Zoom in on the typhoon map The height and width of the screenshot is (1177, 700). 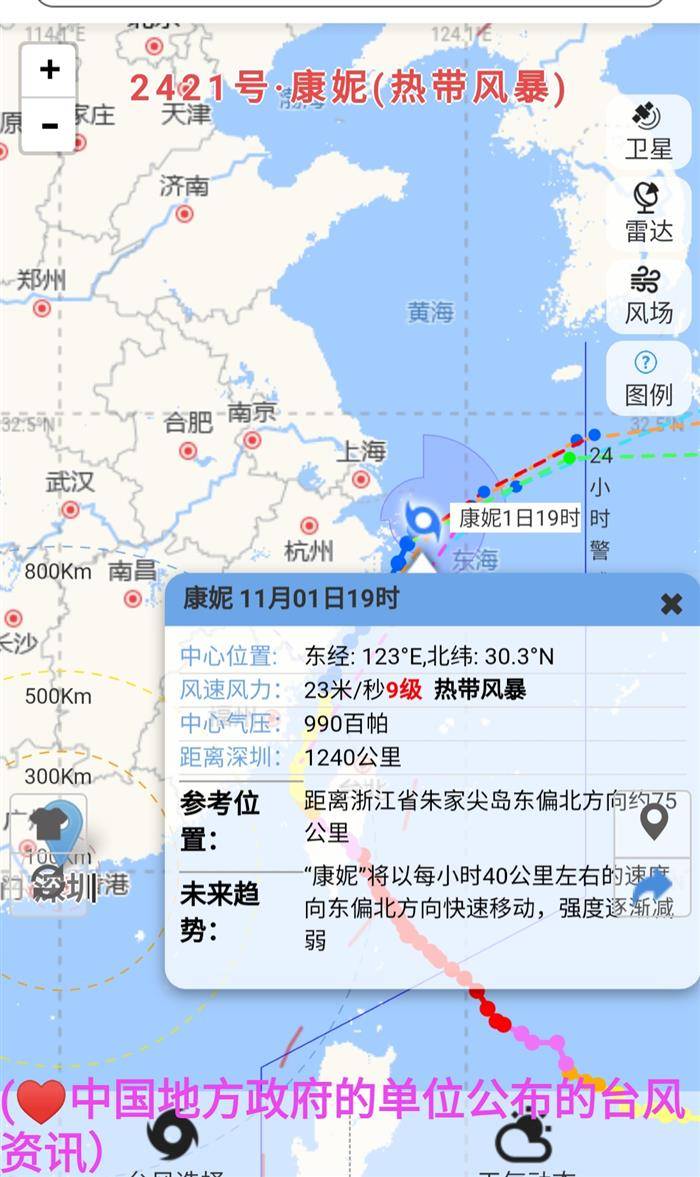click(x=49, y=70)
